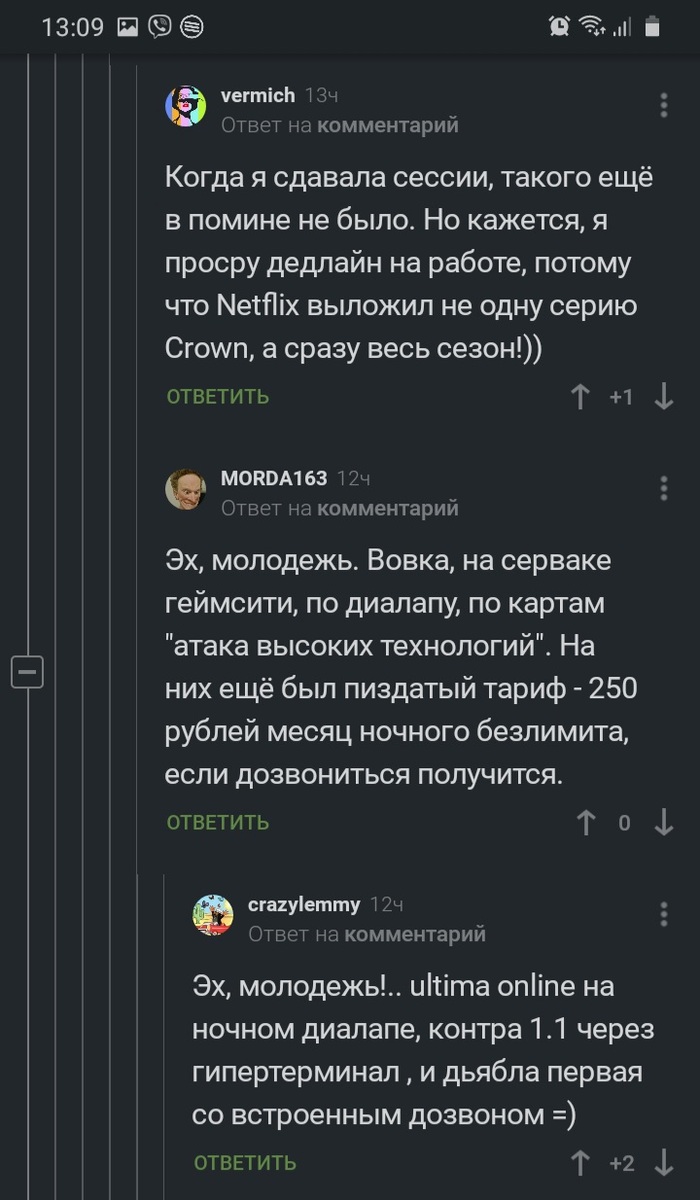Open overflow menu on vermich's comment
700x1200 pixels.
[665, 105]
